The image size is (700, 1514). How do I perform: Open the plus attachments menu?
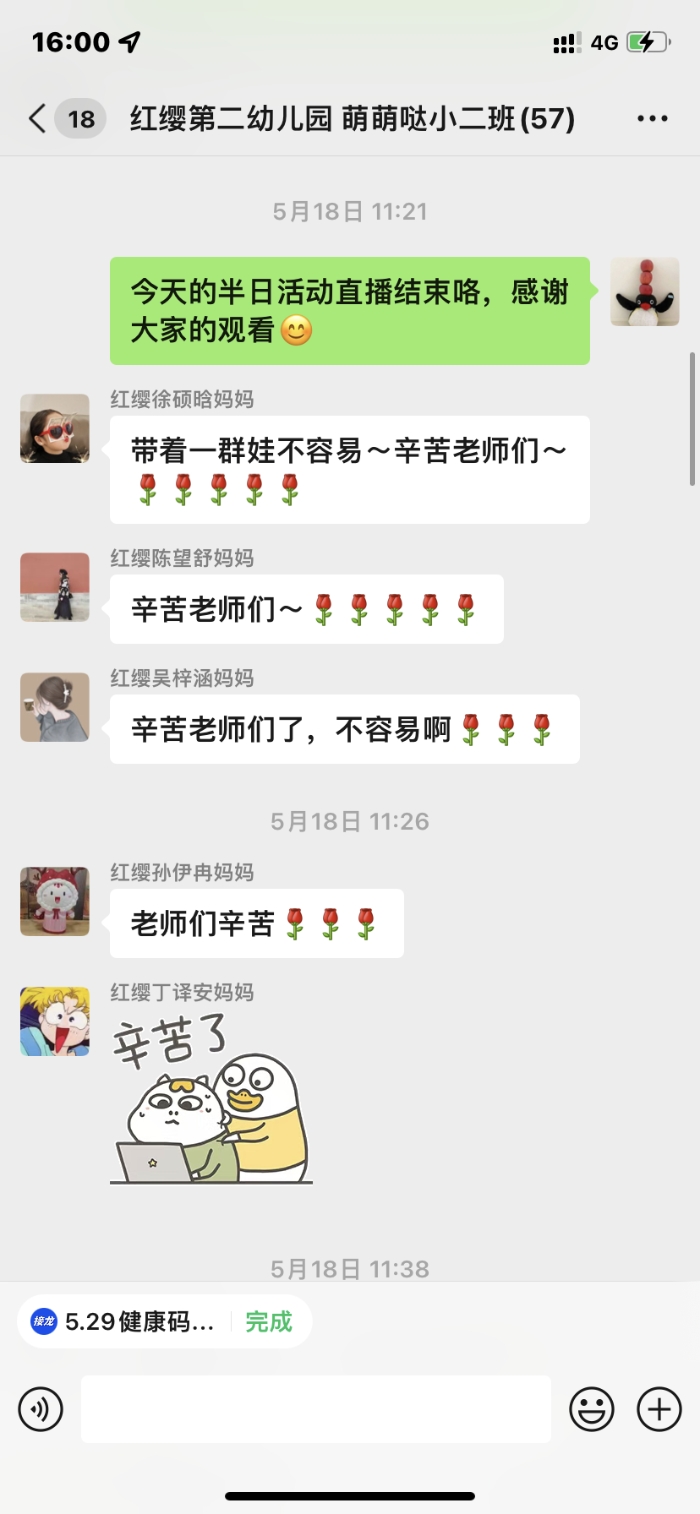[659, 1409]
